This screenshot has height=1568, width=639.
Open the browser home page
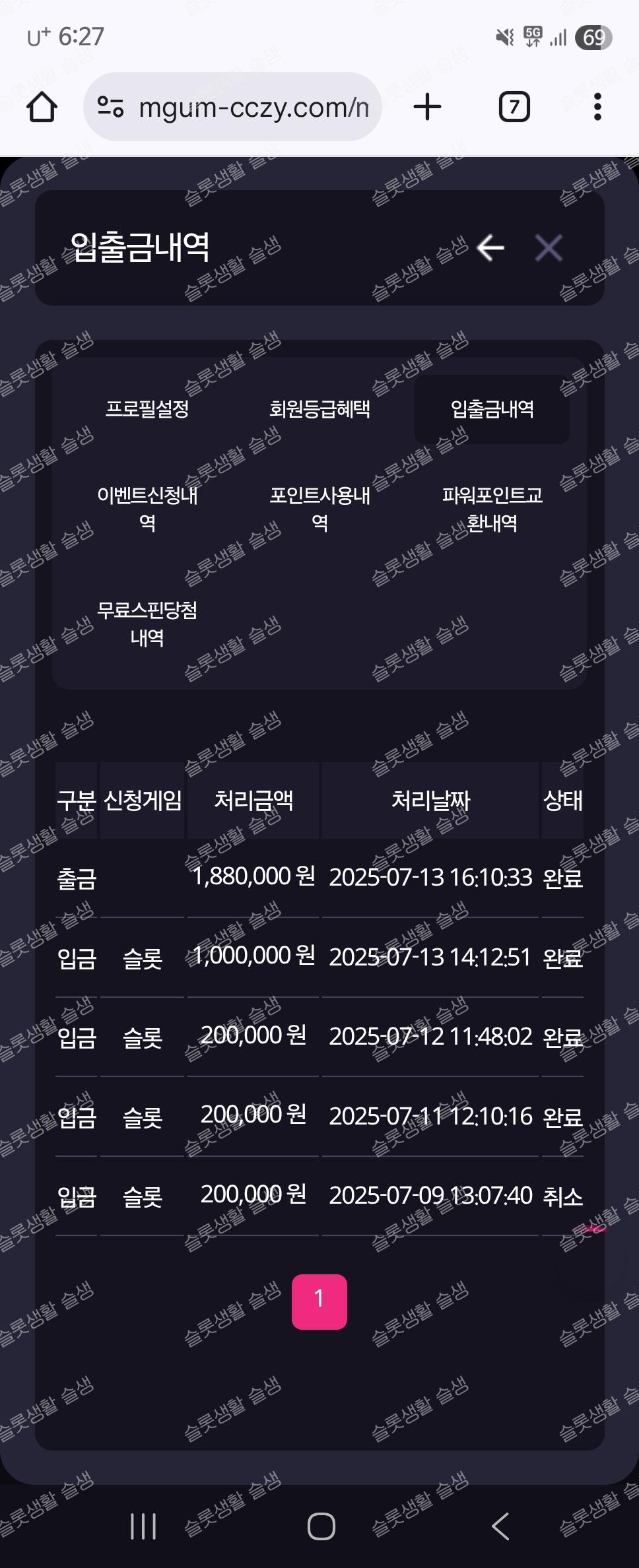pyautogui.click(x=42, y=107)
